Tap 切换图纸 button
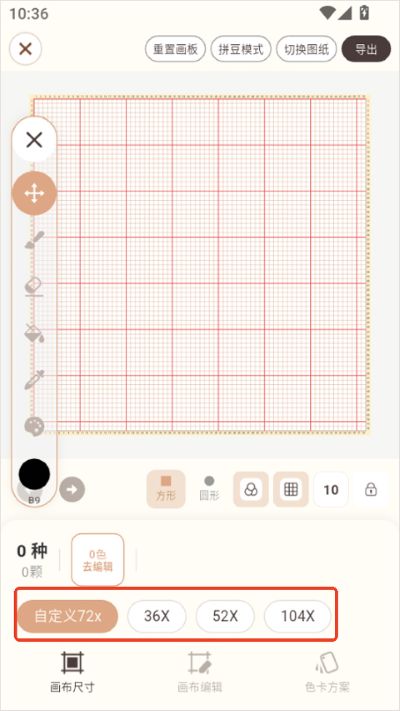Screen dimensions: 400x711 point(306,49)
